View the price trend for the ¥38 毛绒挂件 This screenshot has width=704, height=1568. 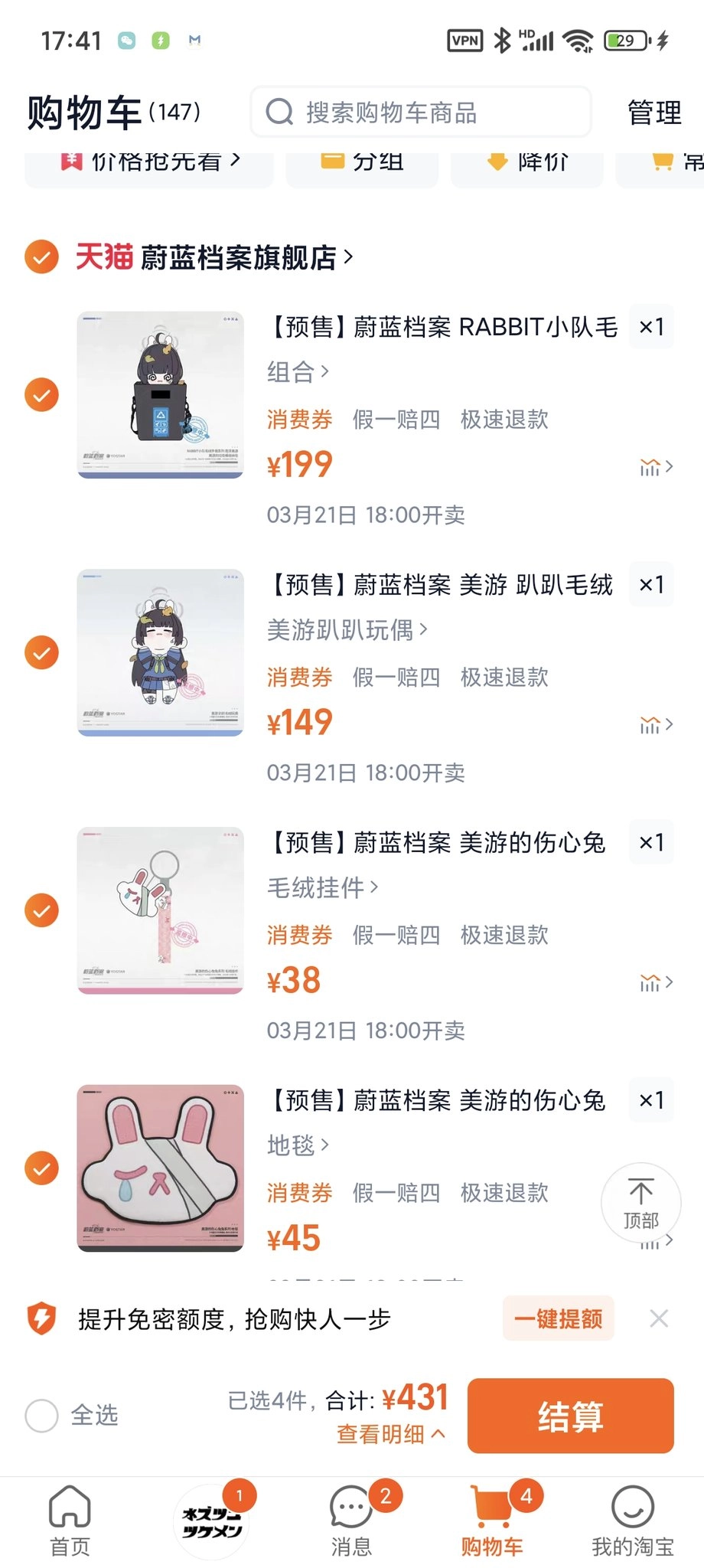tap(656, 982)
